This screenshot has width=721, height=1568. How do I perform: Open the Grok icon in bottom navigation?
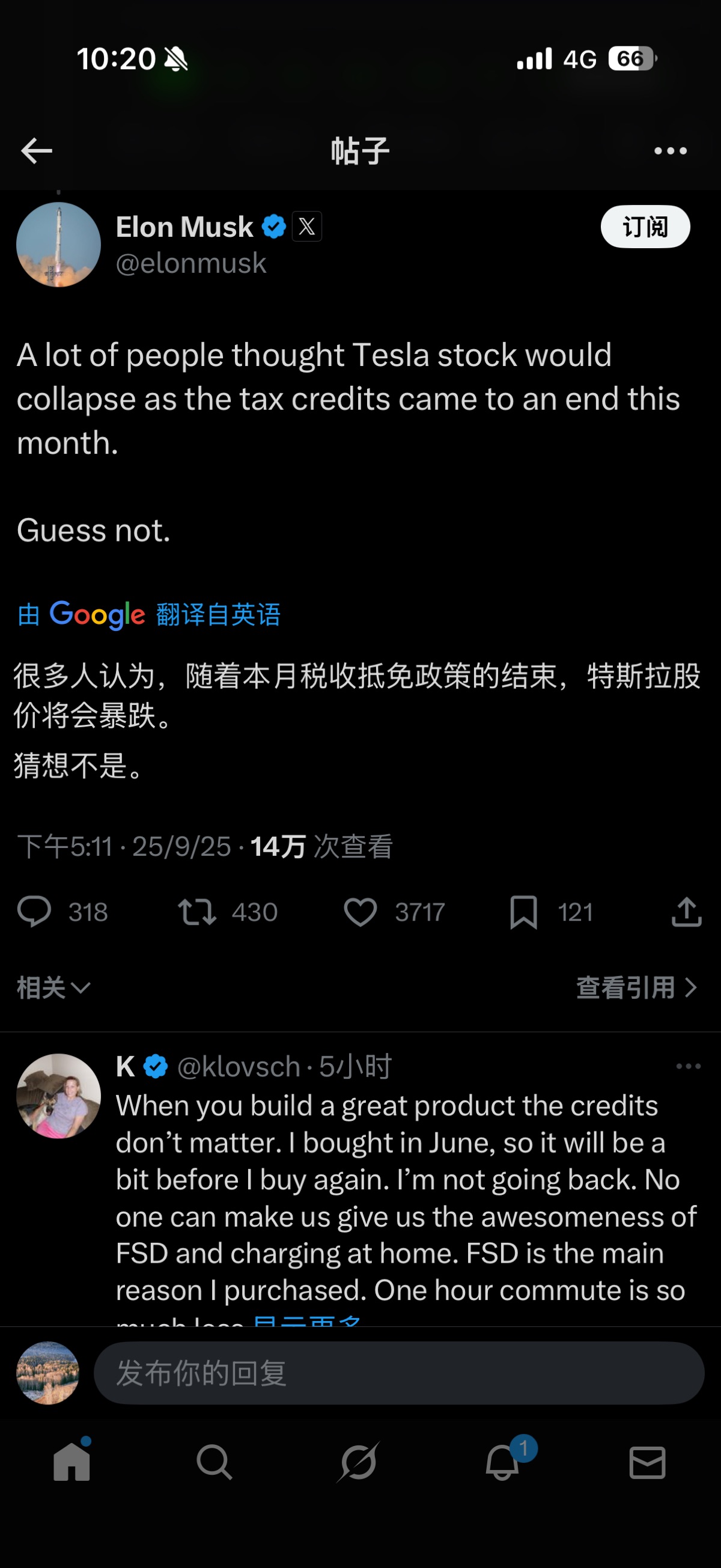click(360, 1463)
